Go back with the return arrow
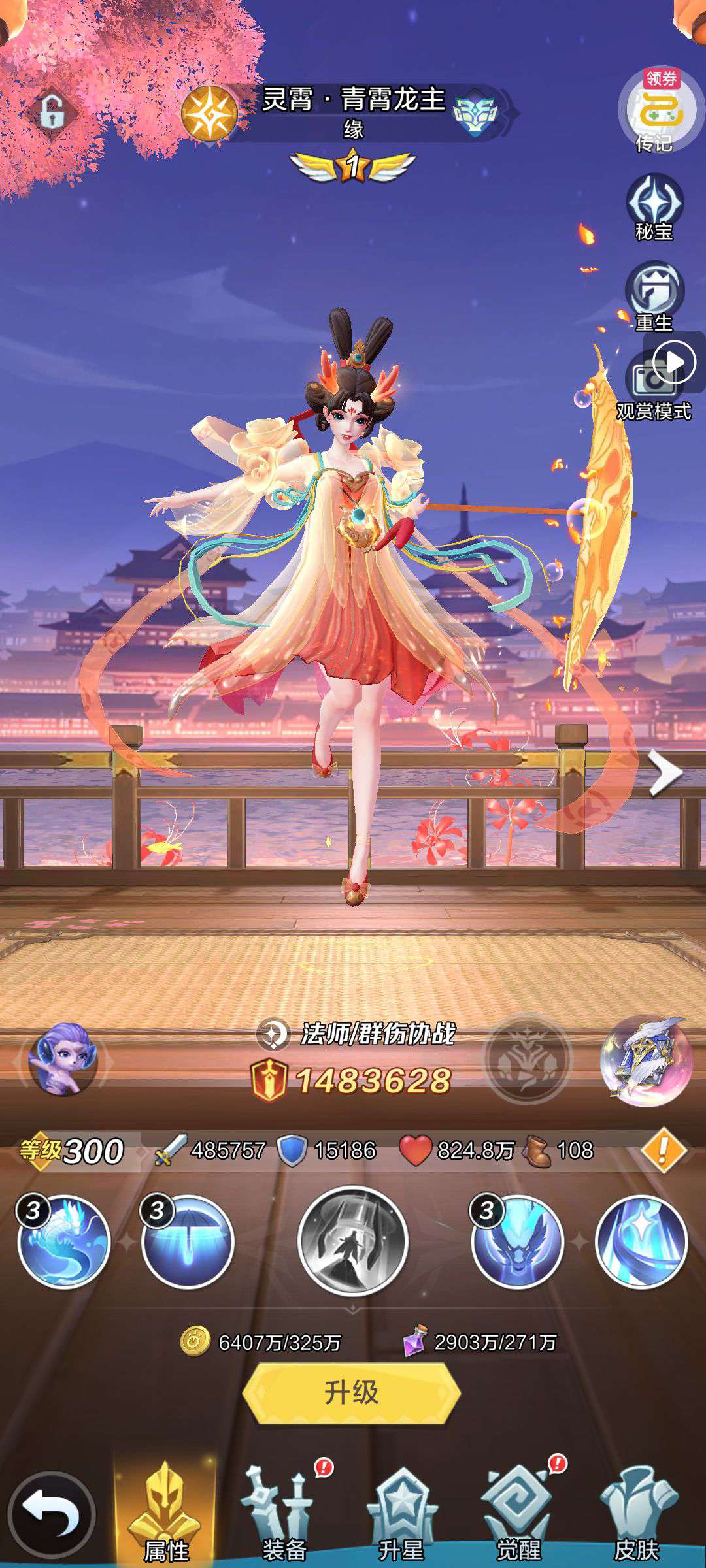The height and width of the screenshot is (1568, 706). (x=51, y=1514)
